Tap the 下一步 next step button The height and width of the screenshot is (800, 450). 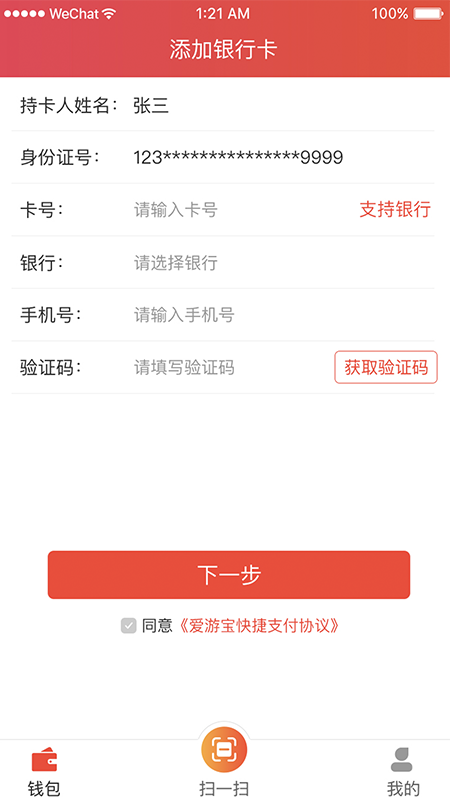click(x=229, y=575)
